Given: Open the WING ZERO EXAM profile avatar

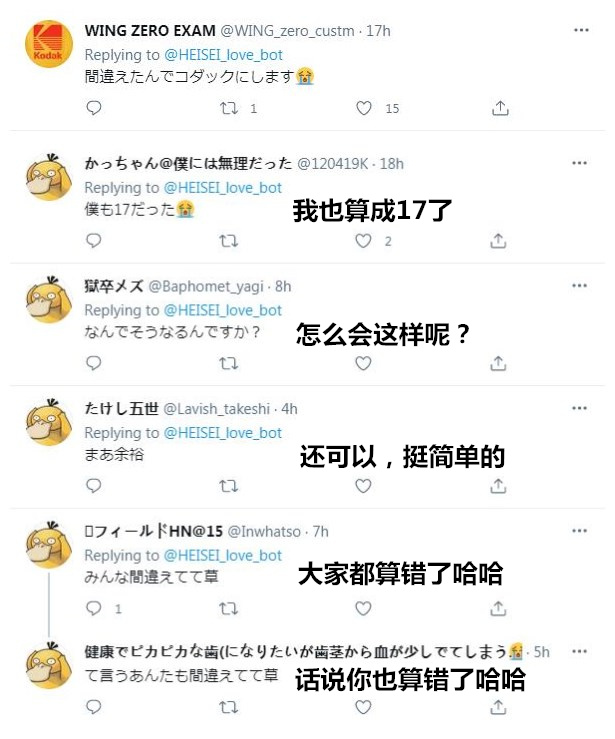Looking at the screenshot, I should 47,46.
